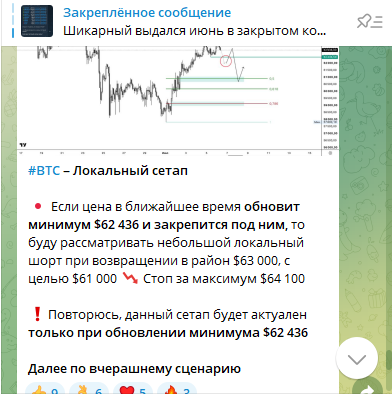Open the #BTC hashtag link
The width and height of the screenshot is (392, 394).
click(44, 171)
